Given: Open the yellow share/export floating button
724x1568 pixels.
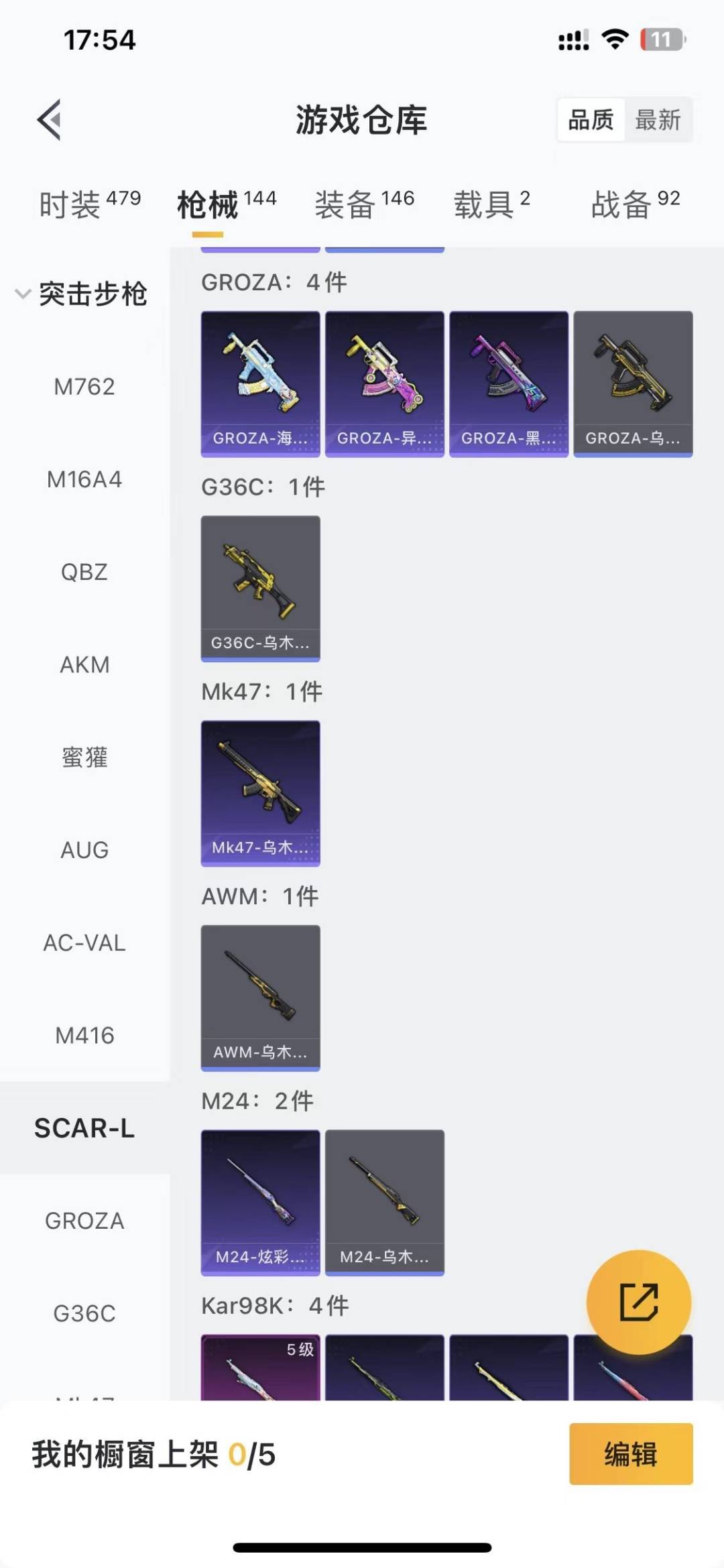Looking at the screenshot, I should click(x=640, y=1299).
